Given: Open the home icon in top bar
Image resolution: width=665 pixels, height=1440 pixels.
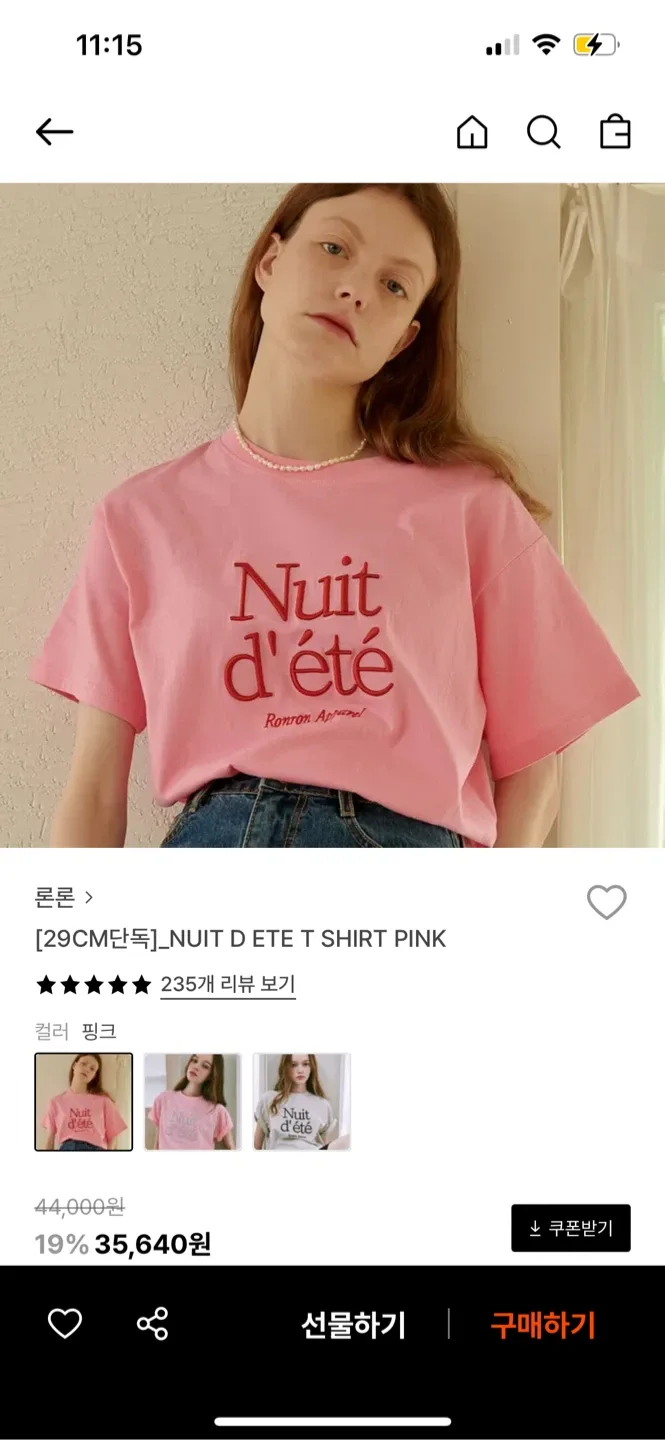Looking at the screenshot, I should (472, 132).
